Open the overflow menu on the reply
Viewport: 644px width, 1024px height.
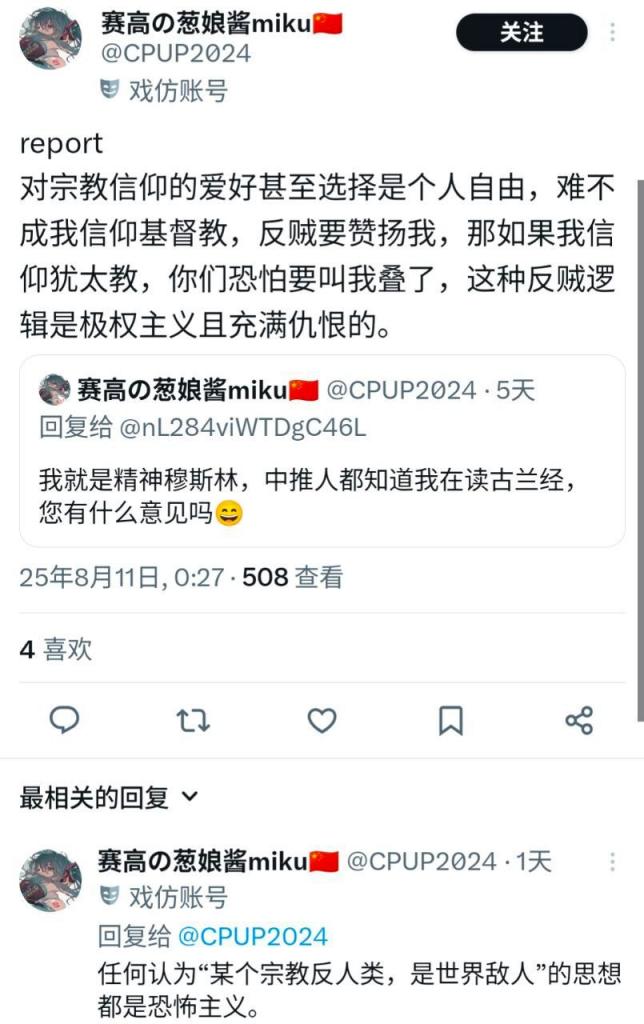(612, 861)
